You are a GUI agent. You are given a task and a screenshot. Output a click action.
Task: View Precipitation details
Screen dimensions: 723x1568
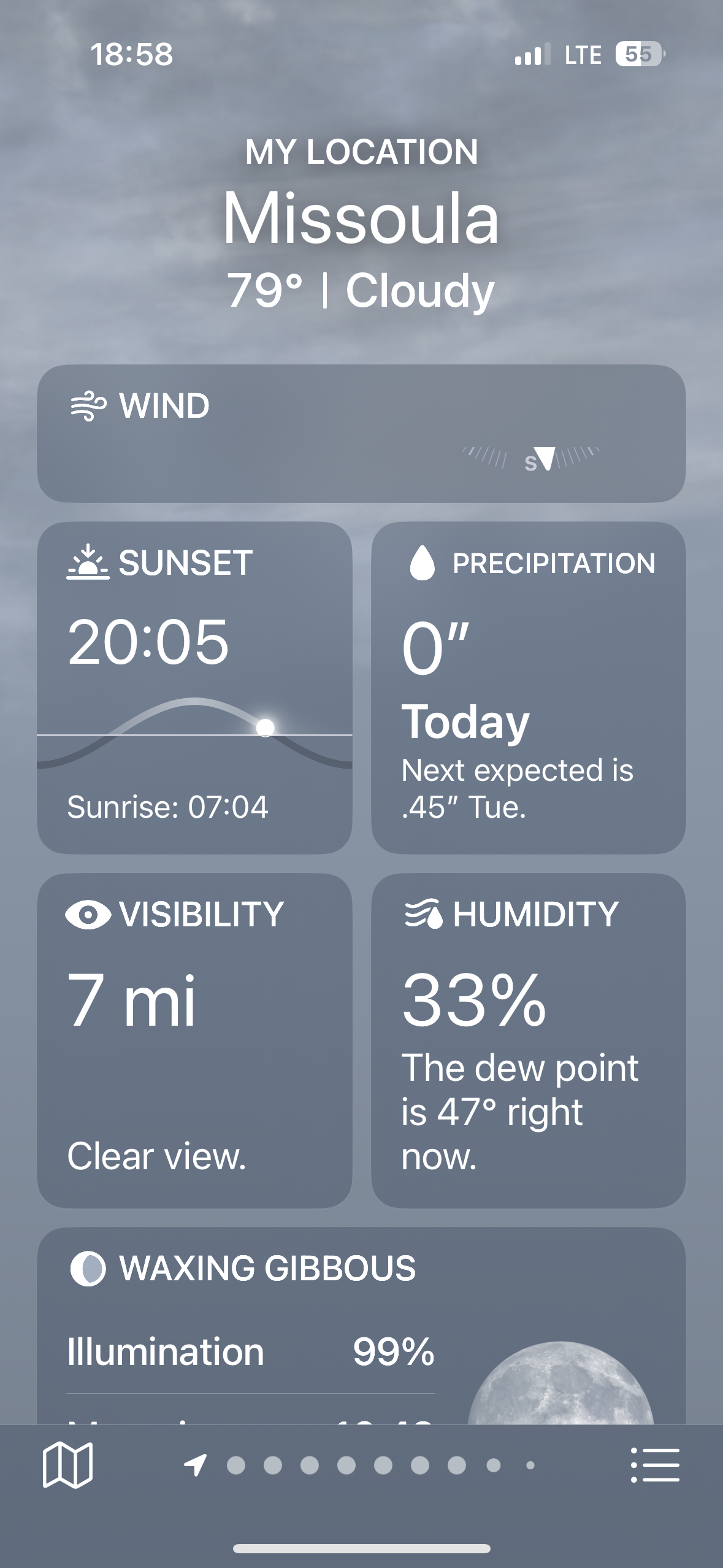pyautogui.click(x=528, y=687)
